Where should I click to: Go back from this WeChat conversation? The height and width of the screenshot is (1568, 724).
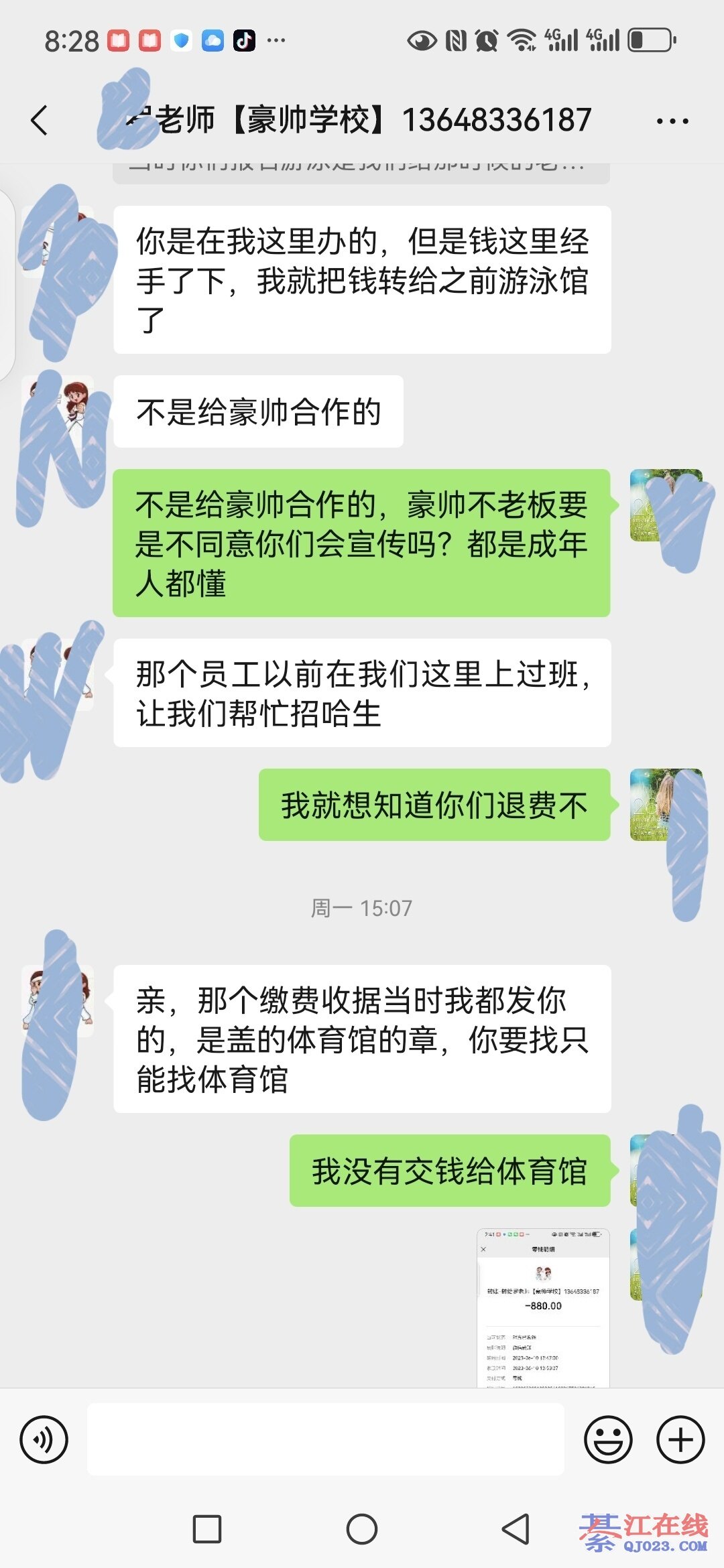pos(40,121)
